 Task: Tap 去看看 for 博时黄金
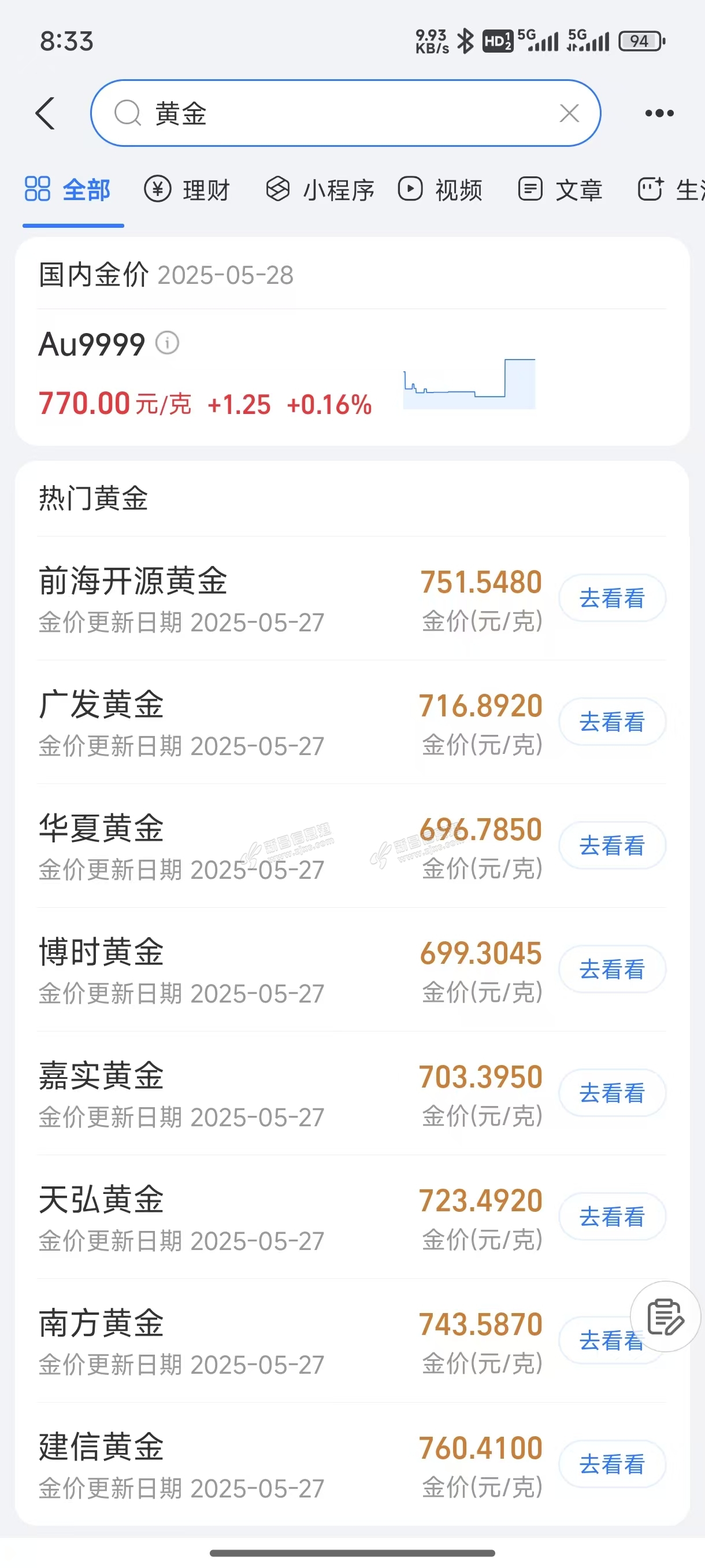(x=612, y=969)
